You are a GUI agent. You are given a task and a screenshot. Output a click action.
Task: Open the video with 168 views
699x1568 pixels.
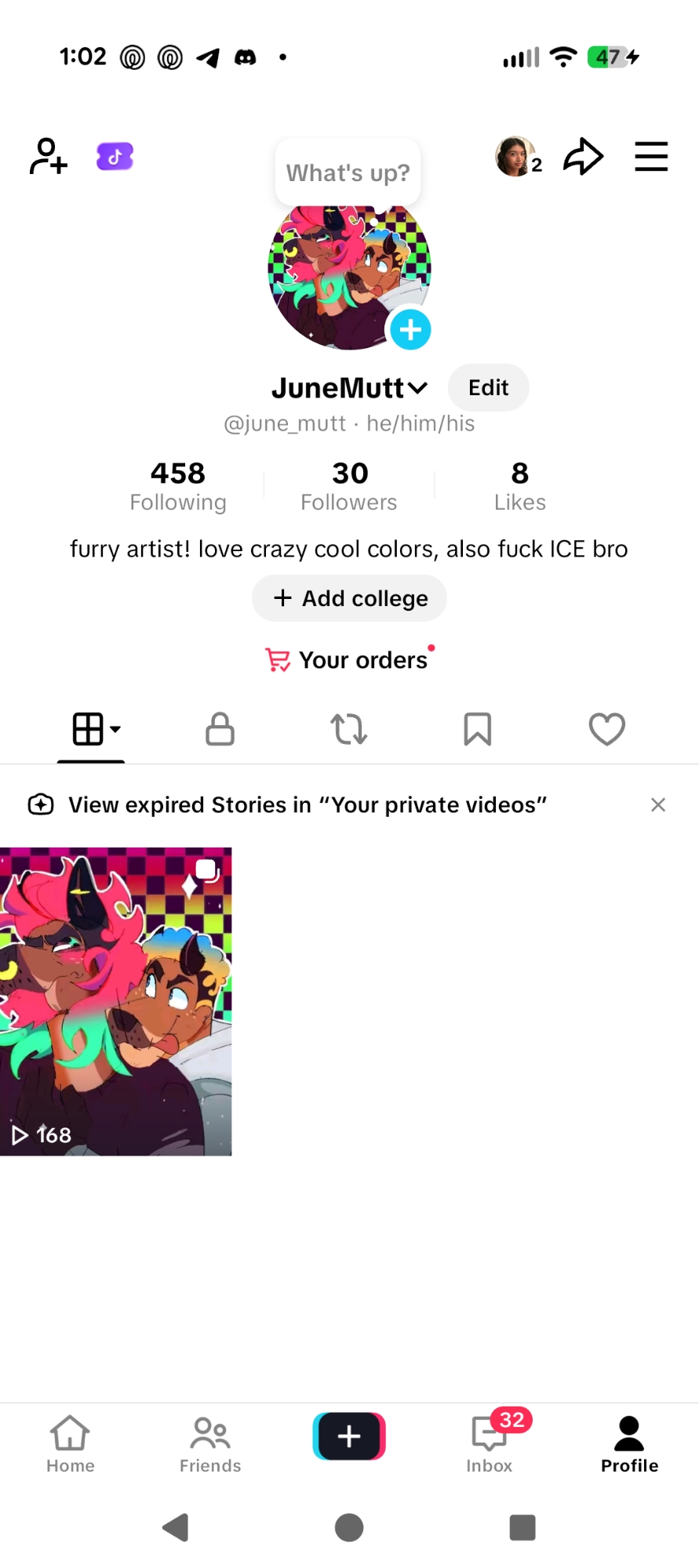click(x=116, y=1001)
